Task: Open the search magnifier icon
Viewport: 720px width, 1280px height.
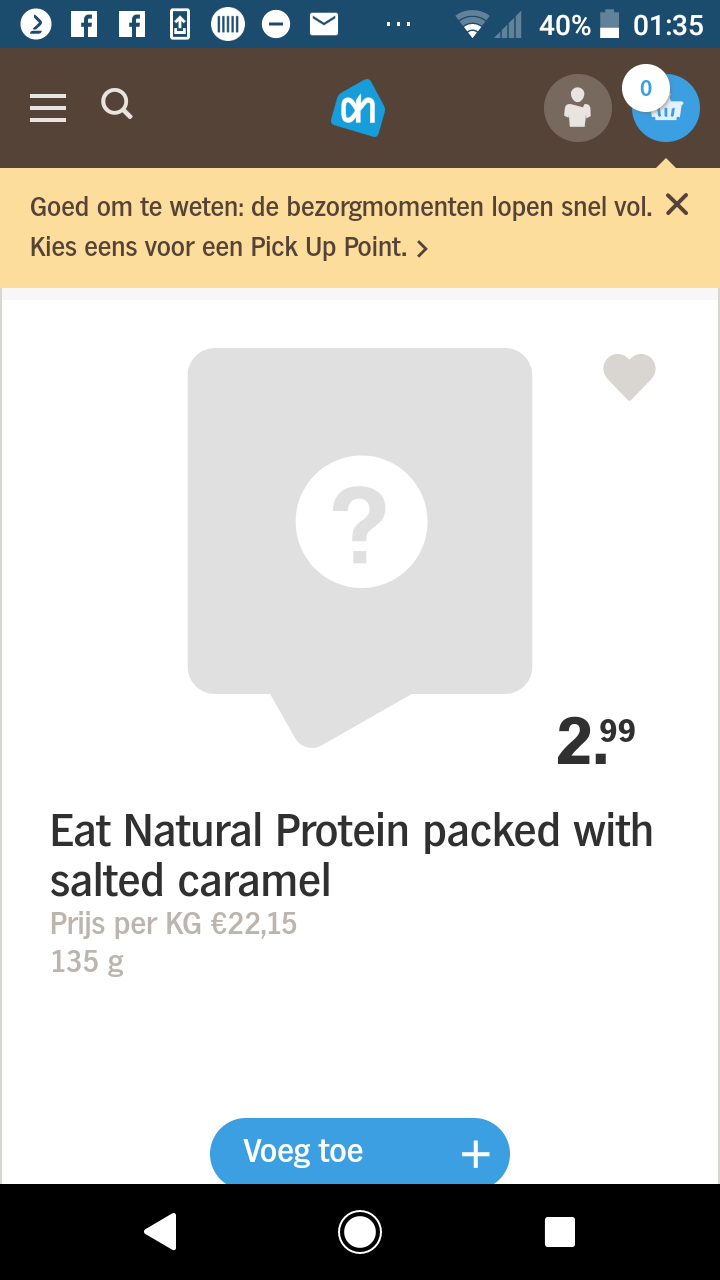Action: (x=117, y=104)
